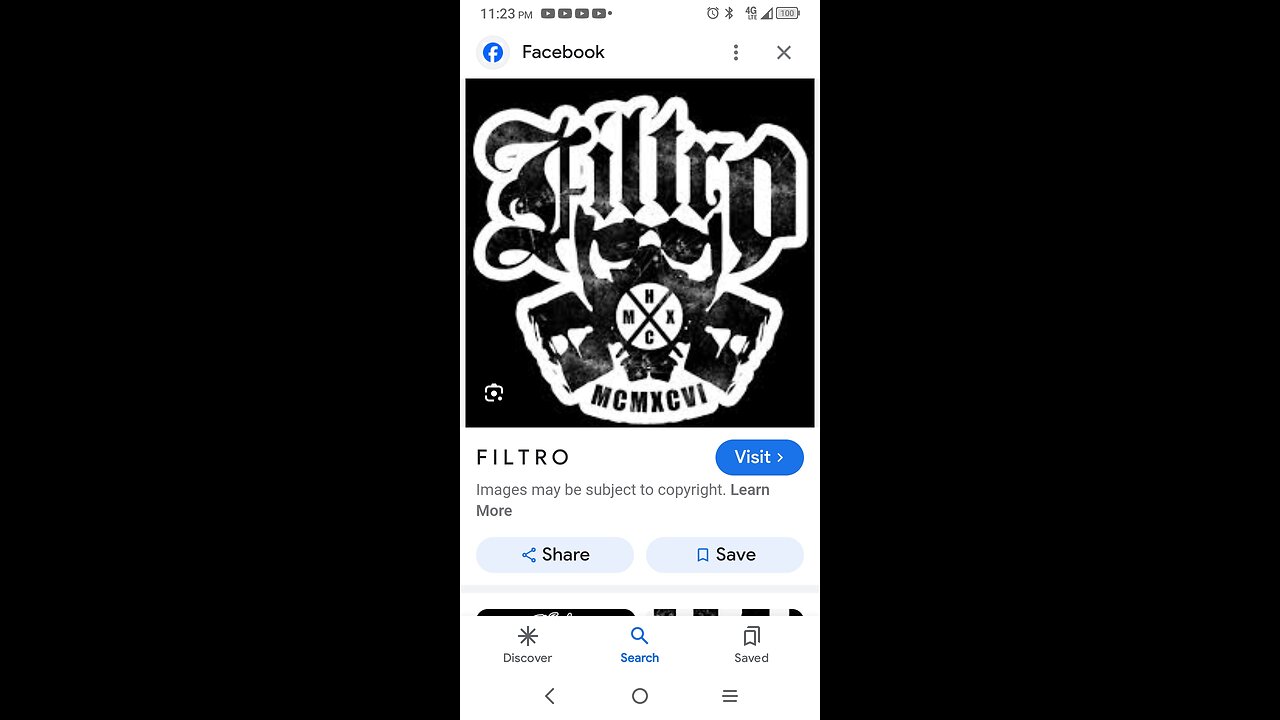Search the image with Google Lens

494,393
